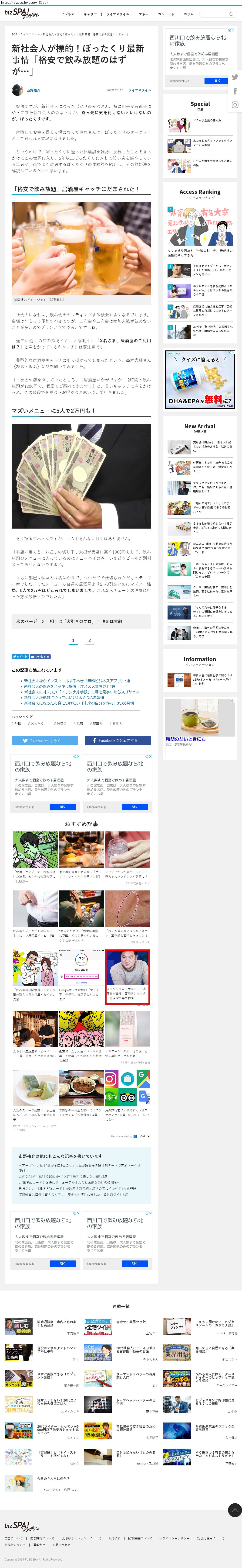Open the マネー navigation item
The height and width of the screenshot is (1568, 242).
(x=144, y=14)
